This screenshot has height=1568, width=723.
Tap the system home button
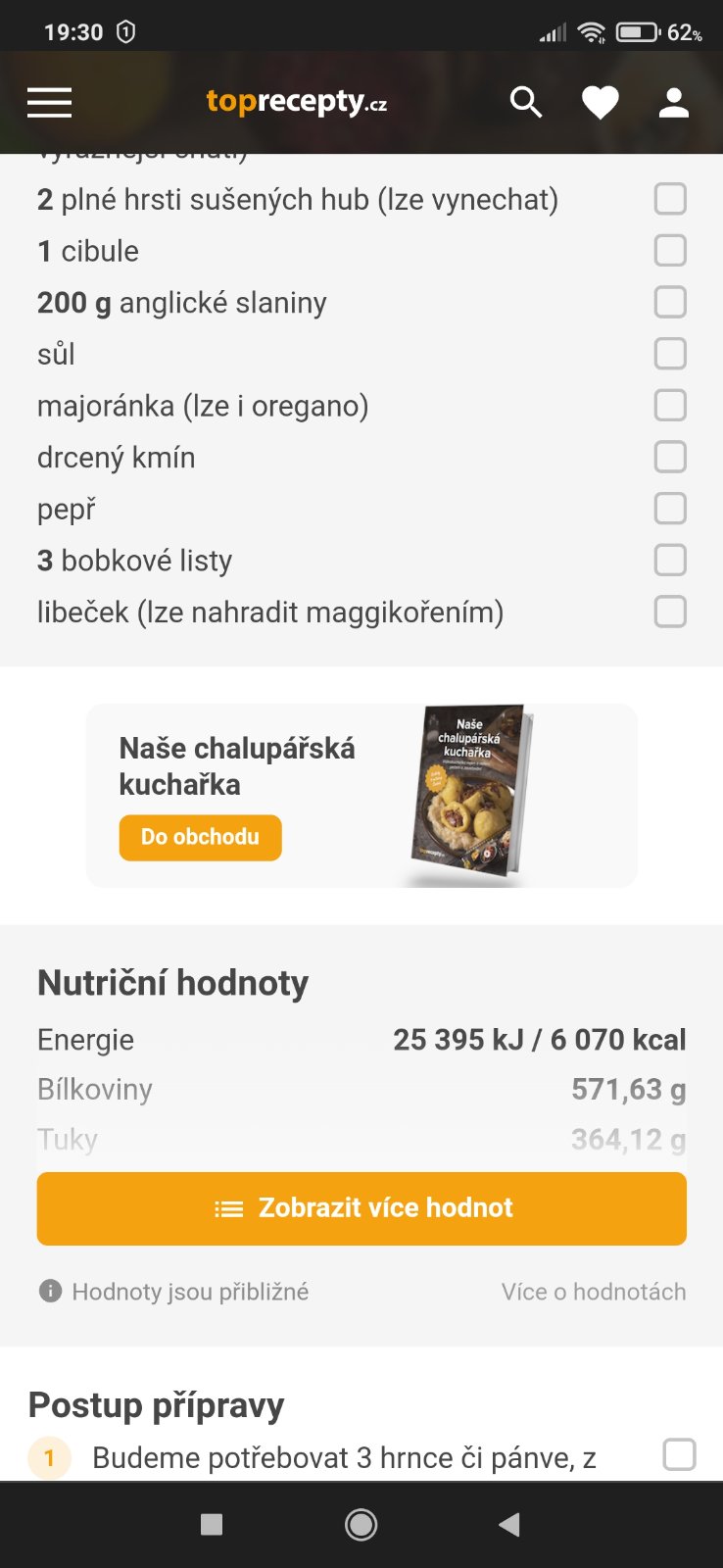click(361, 1524)
